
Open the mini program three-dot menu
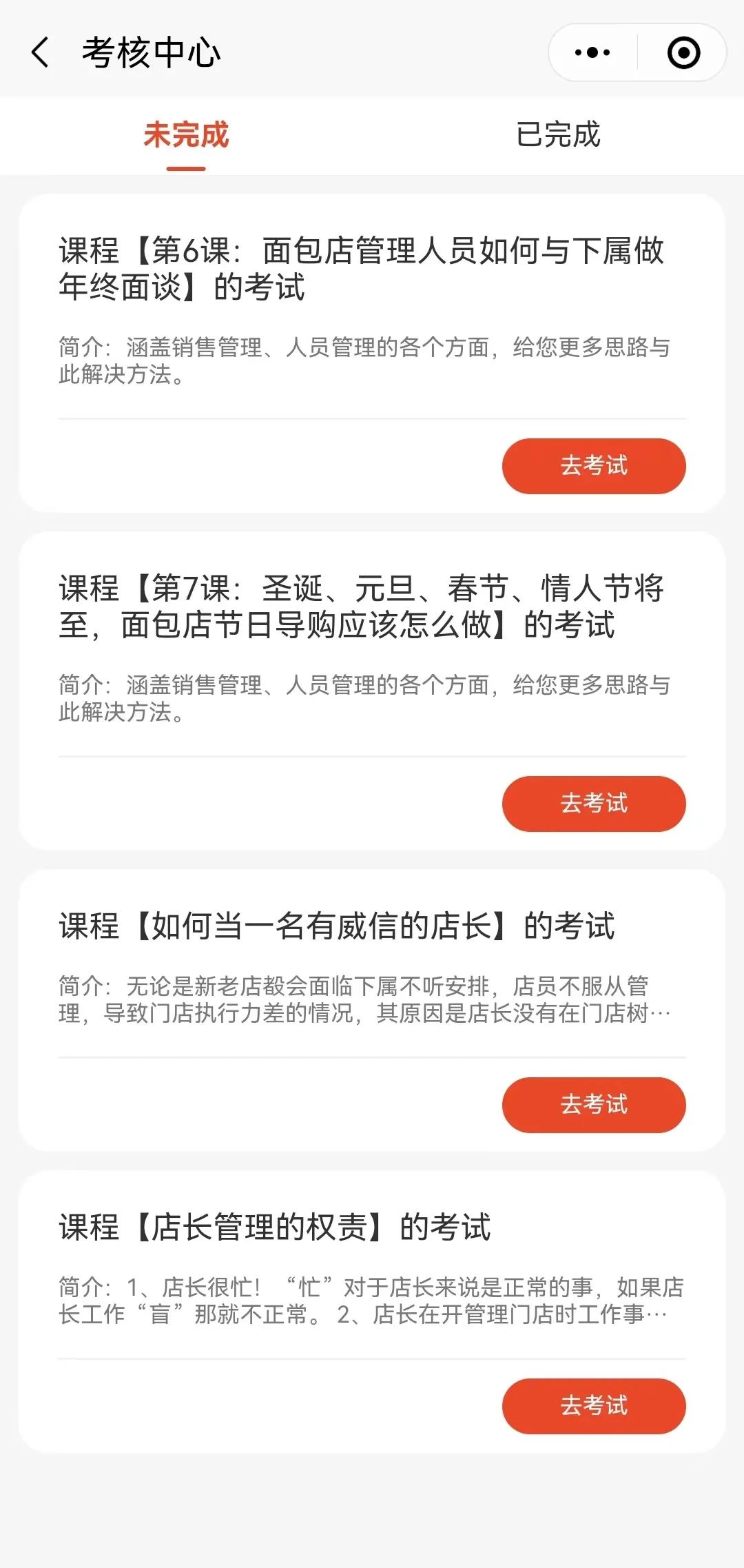(x=592, y=53)
